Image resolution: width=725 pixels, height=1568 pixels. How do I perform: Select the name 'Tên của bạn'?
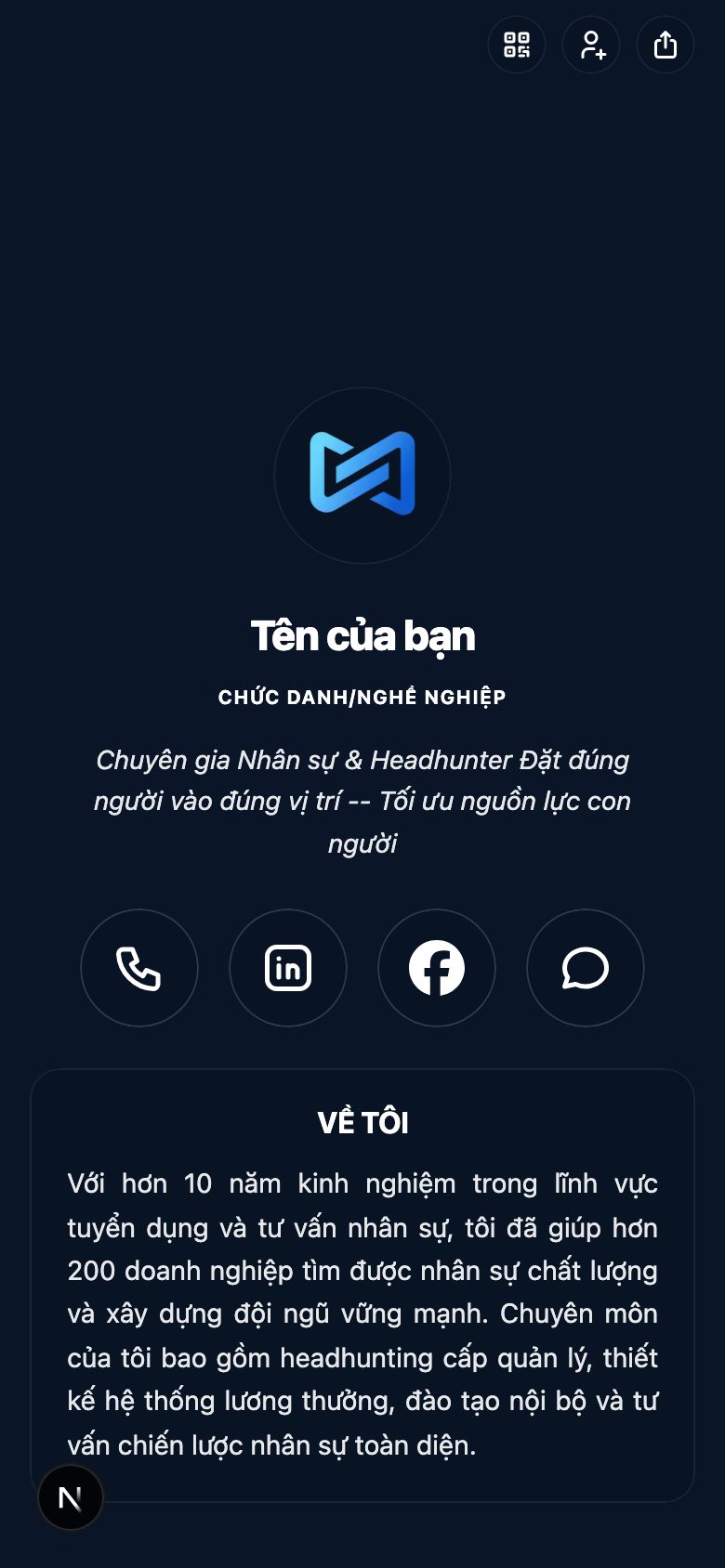362,636
